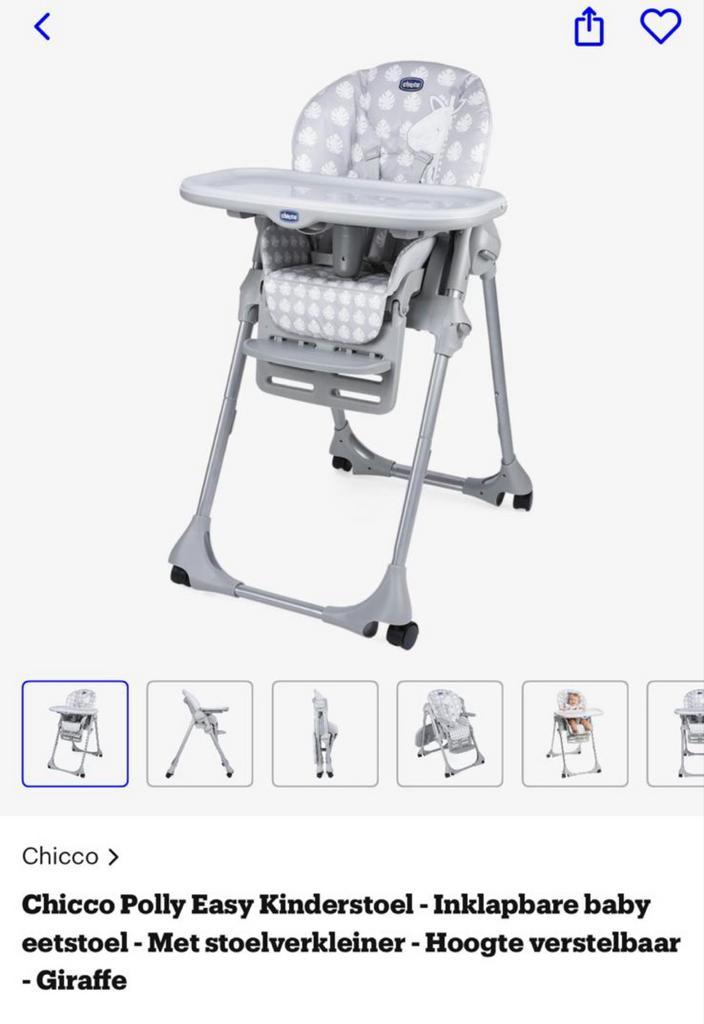The width and height of the screenshot is (704, 1024).
Task: Add the high chair to favorites
Action: (660, 27)
